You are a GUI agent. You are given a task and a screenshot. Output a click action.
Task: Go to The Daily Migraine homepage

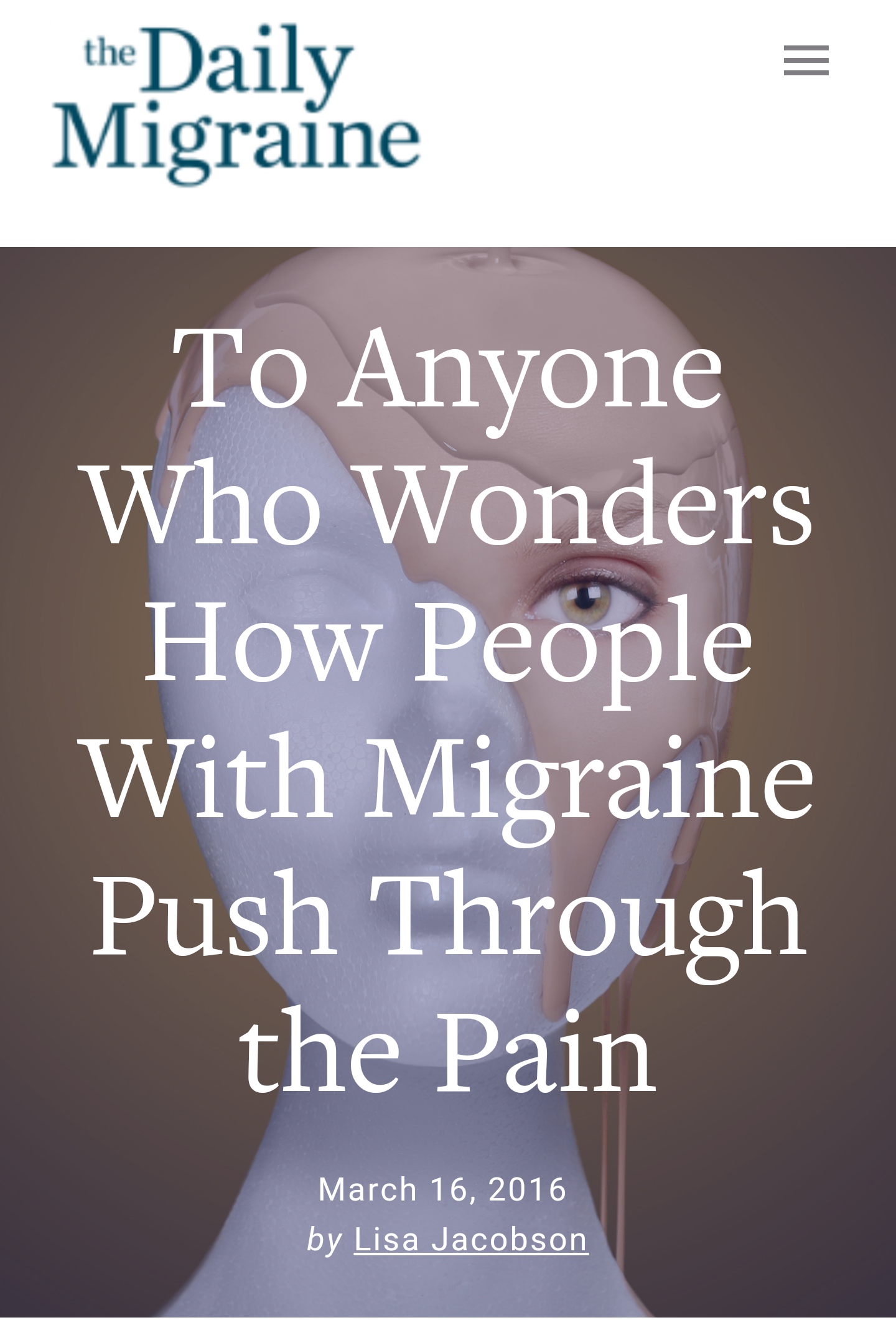click(236, 105)
